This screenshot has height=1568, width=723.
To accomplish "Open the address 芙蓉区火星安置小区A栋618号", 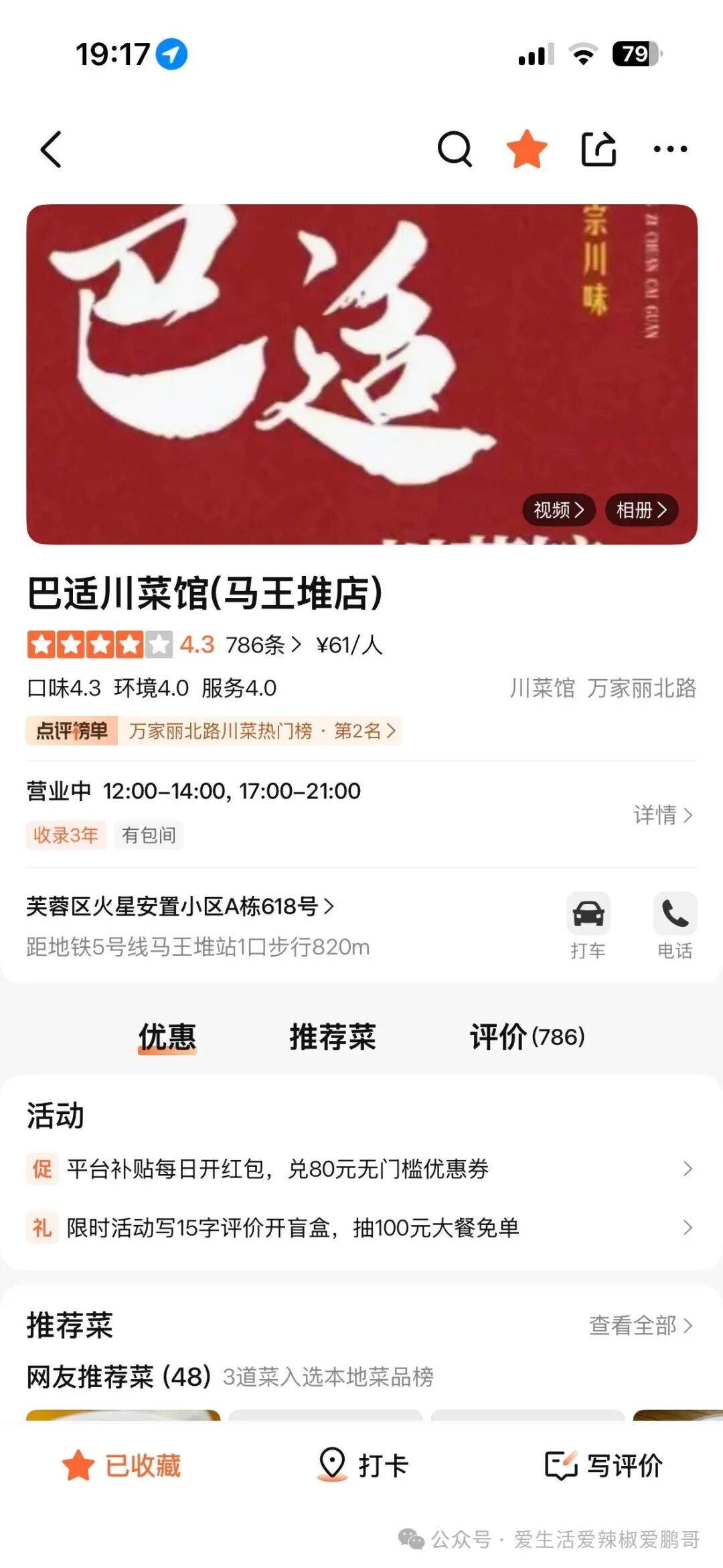I will coord(179,906).
